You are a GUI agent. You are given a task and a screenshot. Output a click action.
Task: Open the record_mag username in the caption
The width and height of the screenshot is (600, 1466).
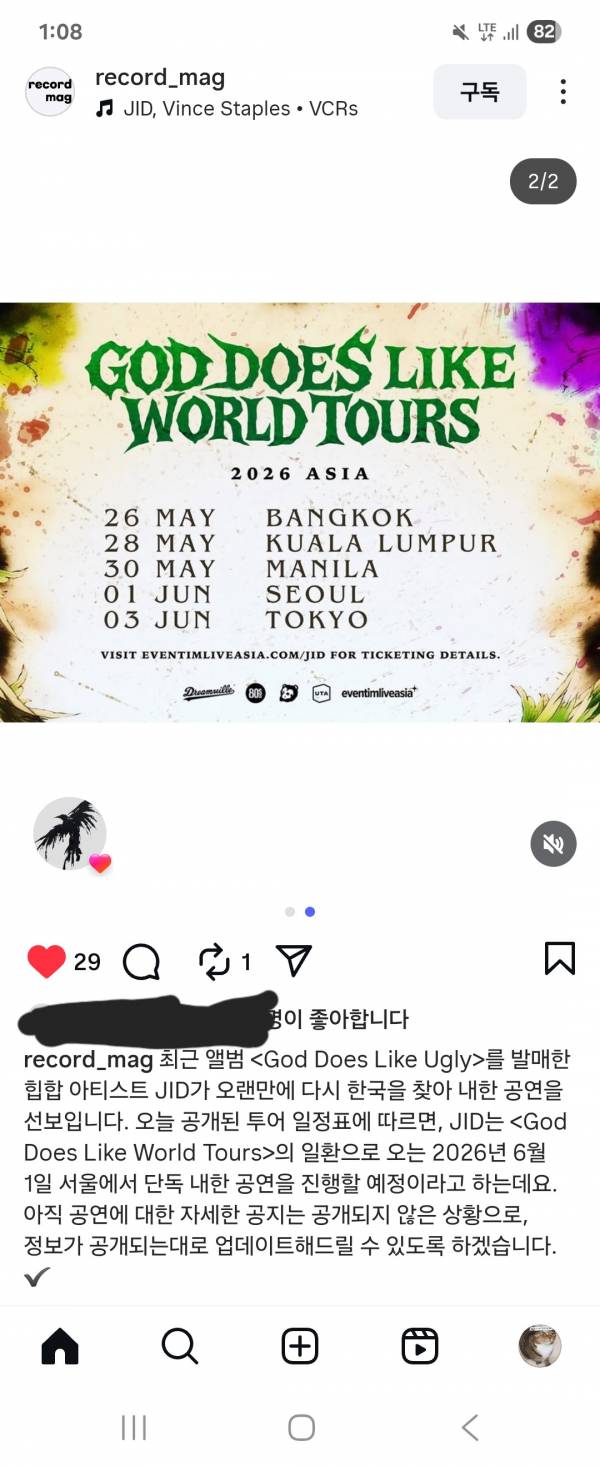tap(88, 1060)
